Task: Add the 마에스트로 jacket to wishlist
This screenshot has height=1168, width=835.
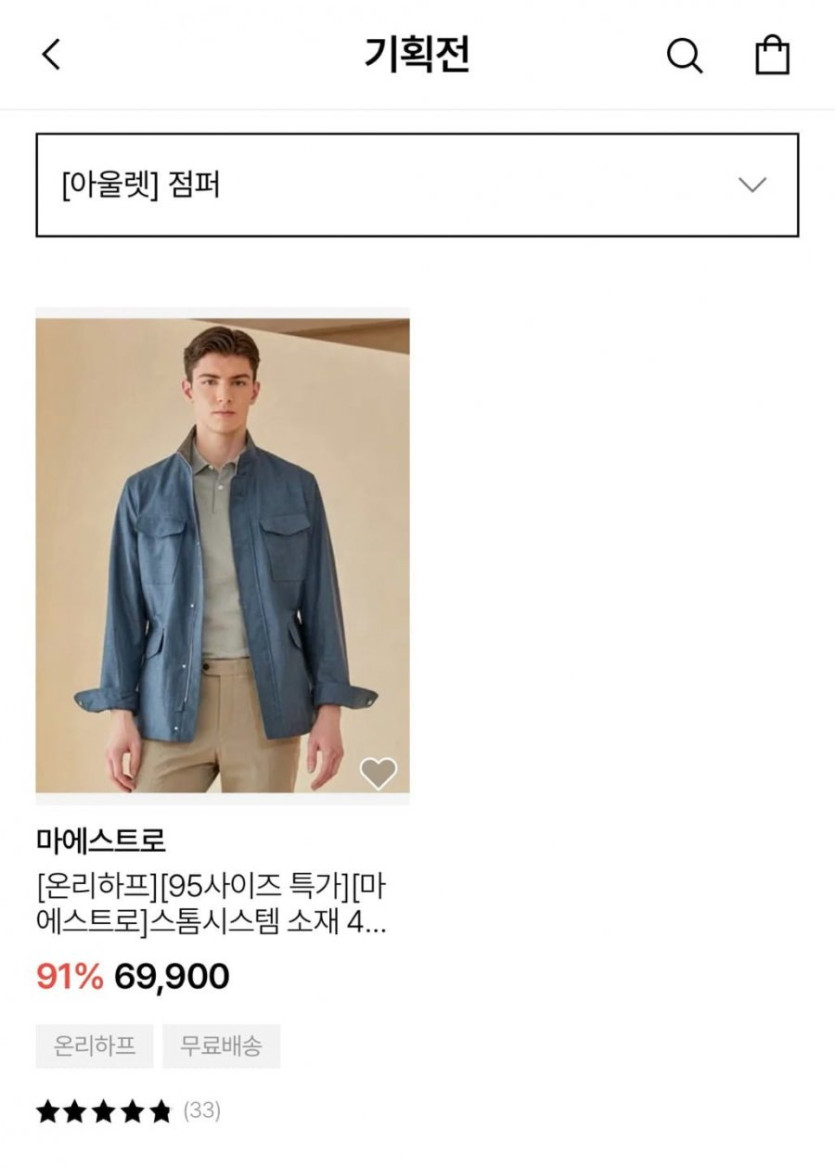Action: [x=378, y=772]
